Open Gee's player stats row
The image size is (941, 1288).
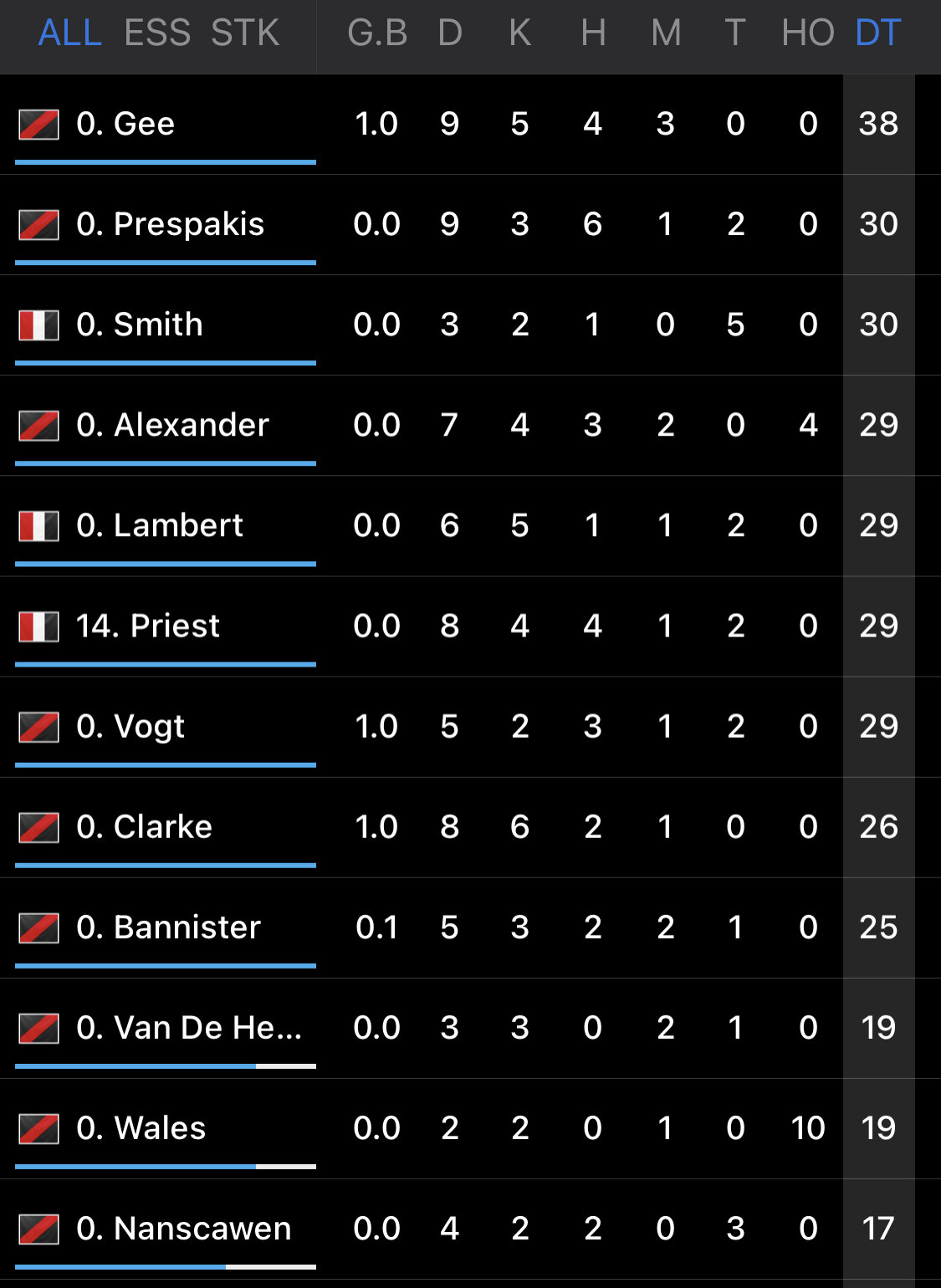(470, 124)
